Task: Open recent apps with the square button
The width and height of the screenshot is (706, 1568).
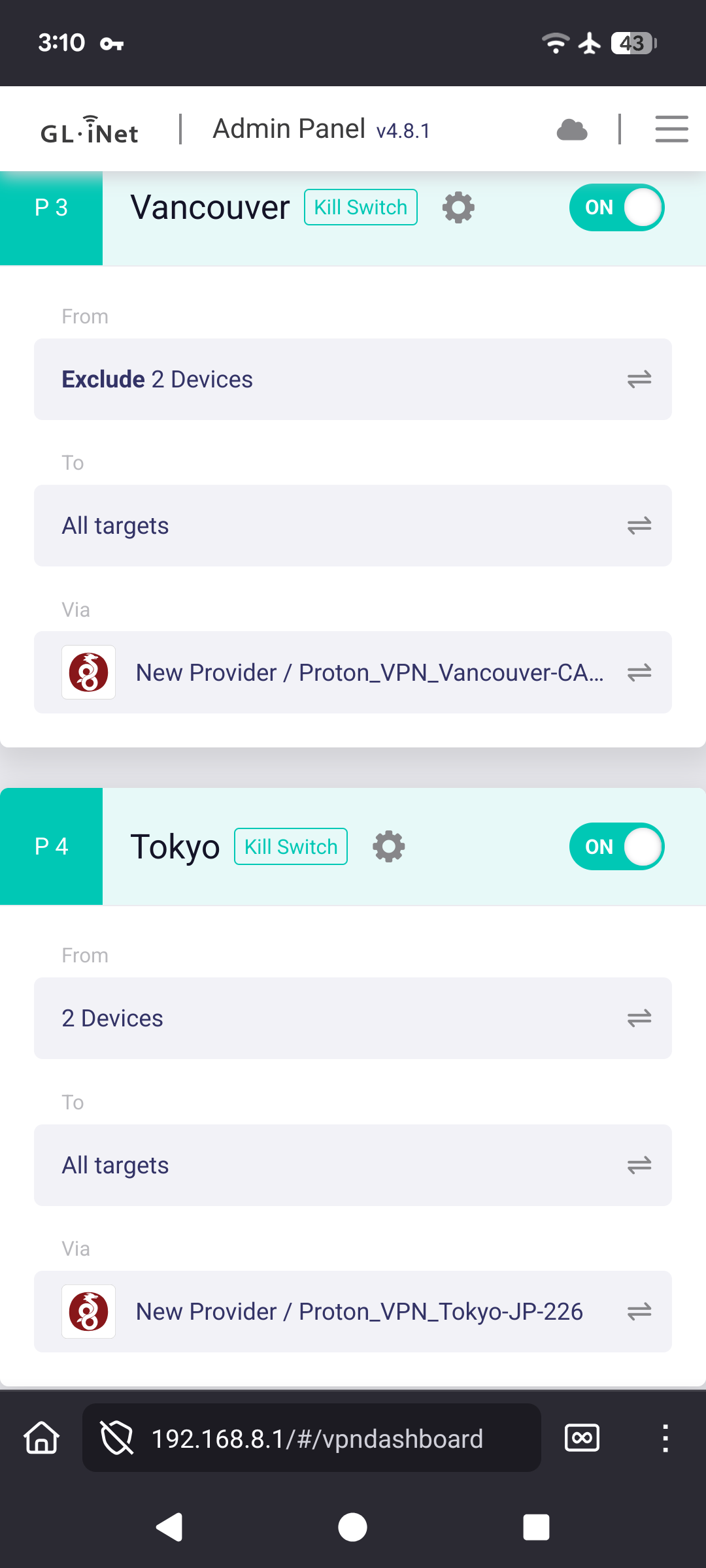Action: (x=536, y=1527)
